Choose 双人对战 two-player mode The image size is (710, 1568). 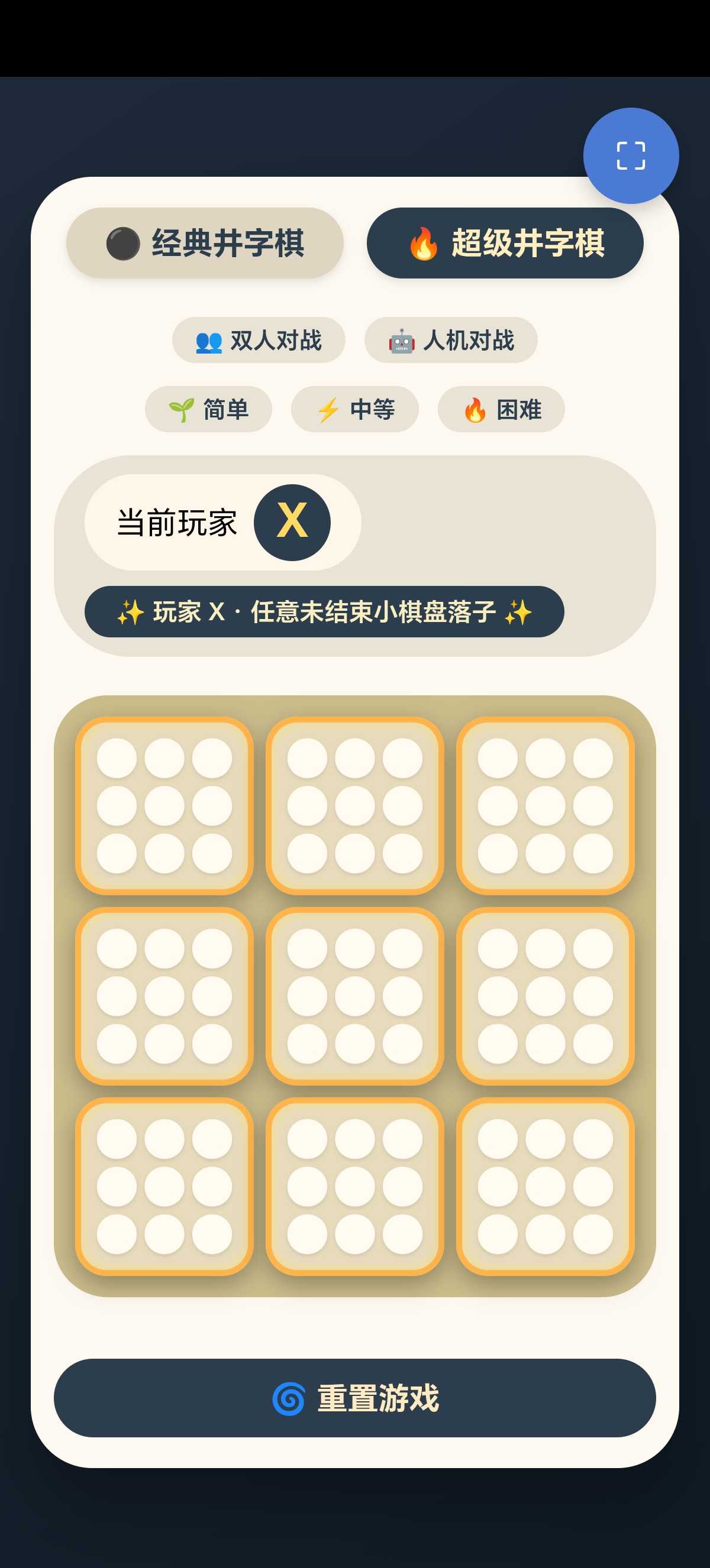click(258, 340)
